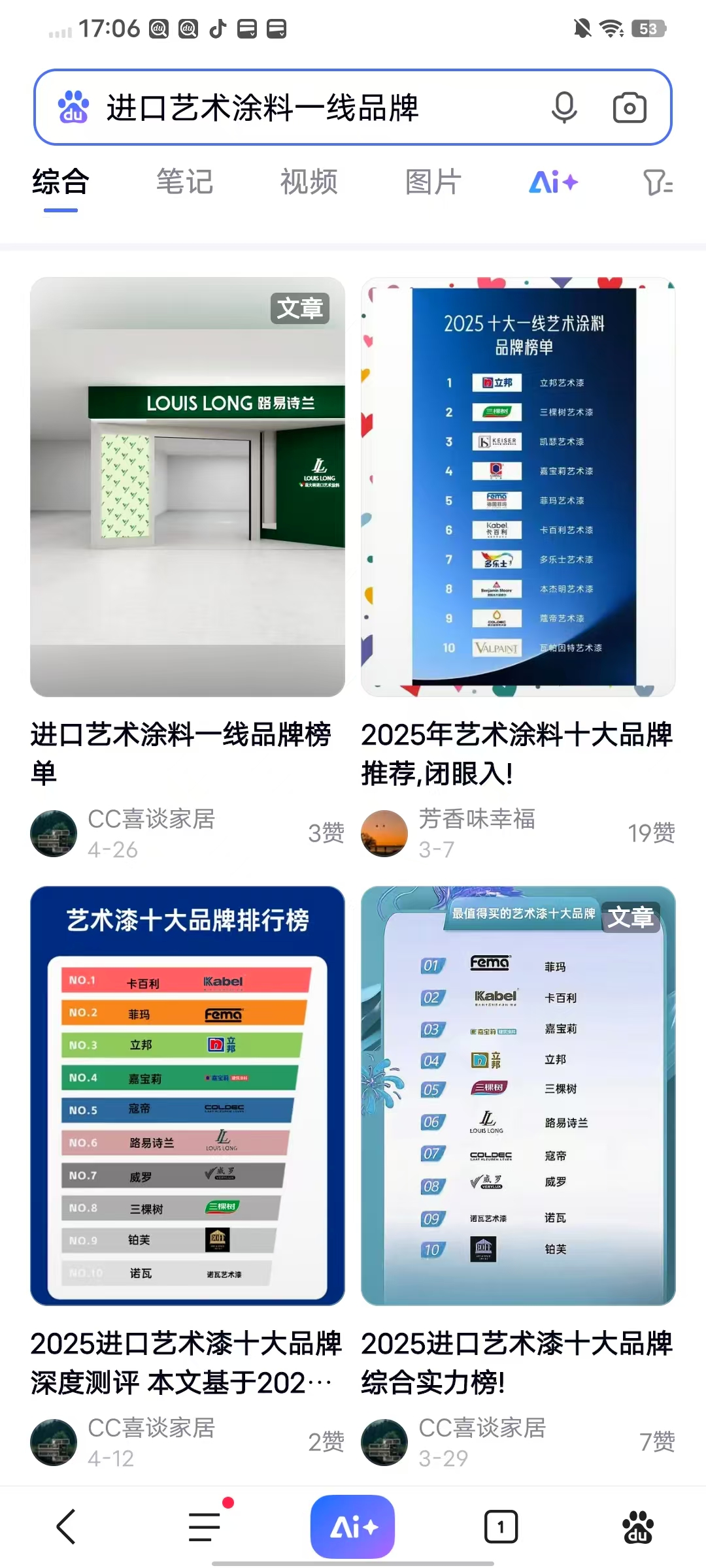
Task: Launch the Ai+ assistant button at bottom
Action: click(x=353, y=1526)
